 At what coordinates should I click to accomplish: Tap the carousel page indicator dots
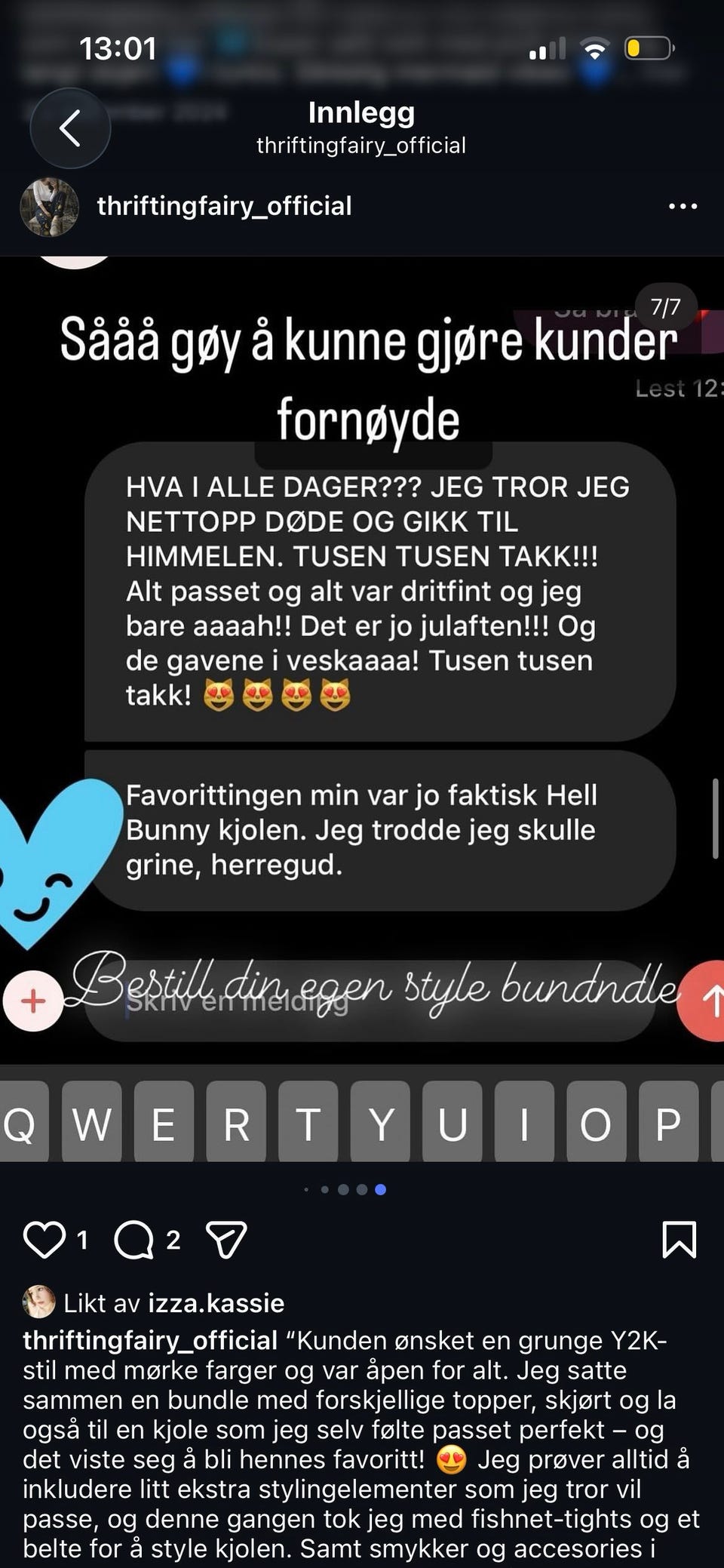pos(345,1189)
